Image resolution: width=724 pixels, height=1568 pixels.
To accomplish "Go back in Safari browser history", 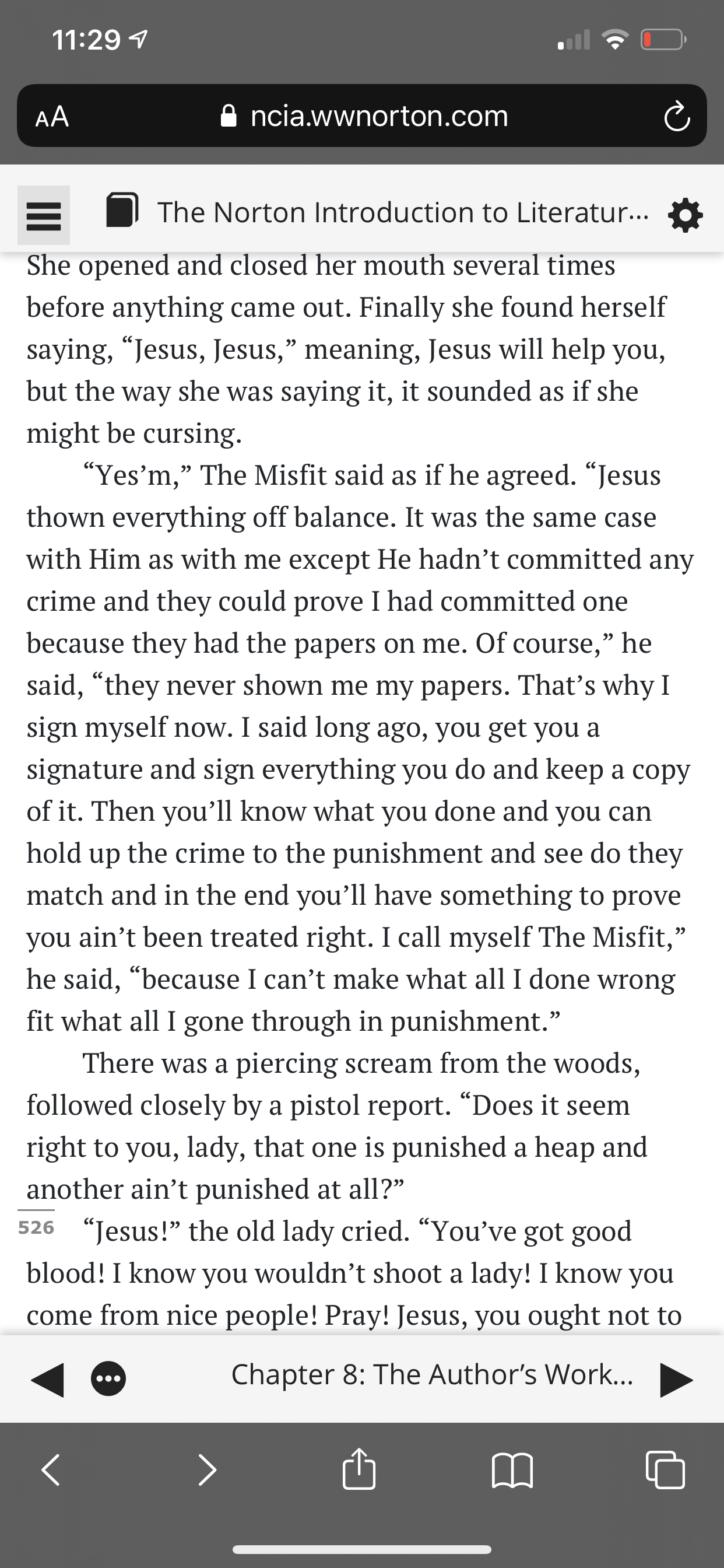I will pos(51,1471).
